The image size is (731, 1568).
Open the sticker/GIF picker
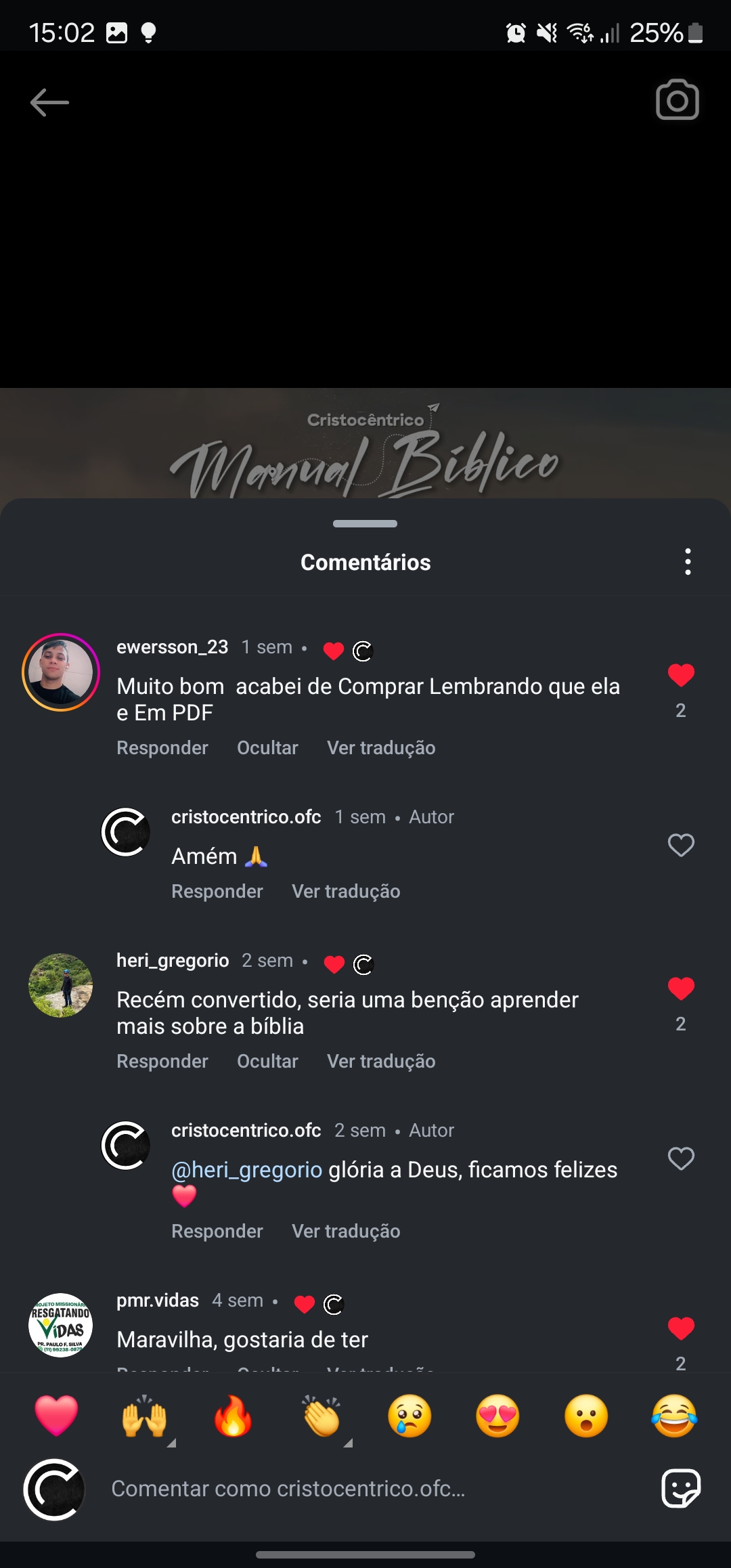point(680,1489)
